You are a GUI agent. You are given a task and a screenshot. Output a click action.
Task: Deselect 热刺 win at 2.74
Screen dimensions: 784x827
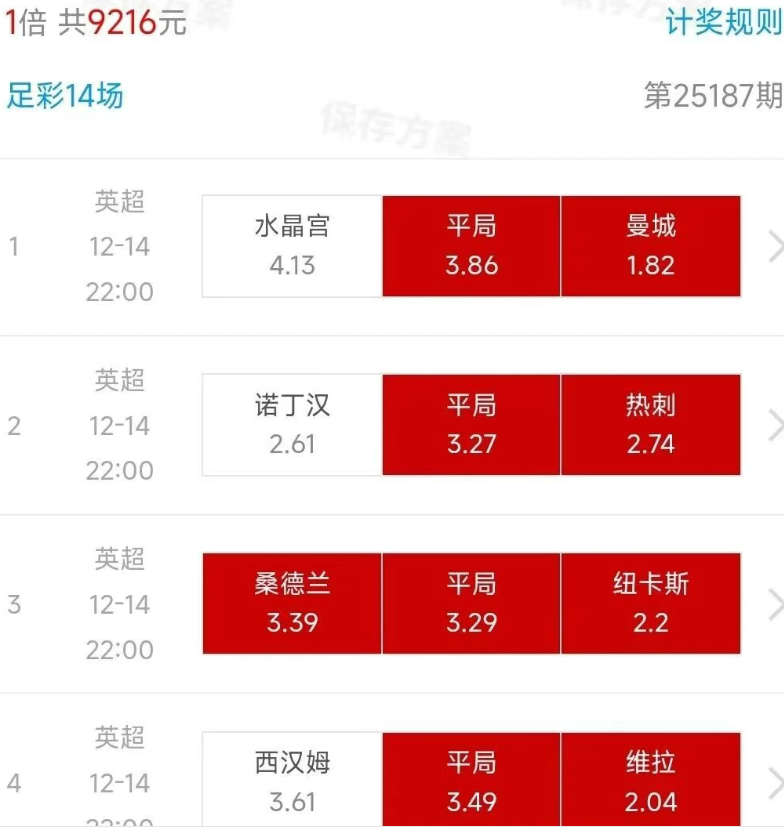coord(651,425)
